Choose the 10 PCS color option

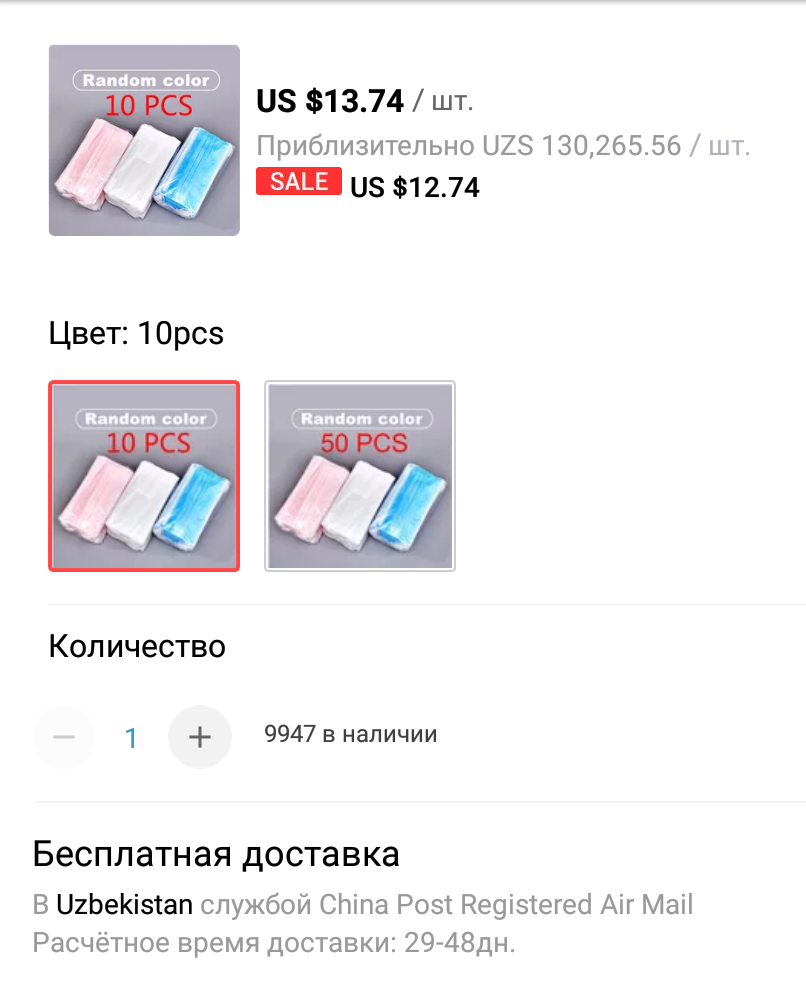144,476
